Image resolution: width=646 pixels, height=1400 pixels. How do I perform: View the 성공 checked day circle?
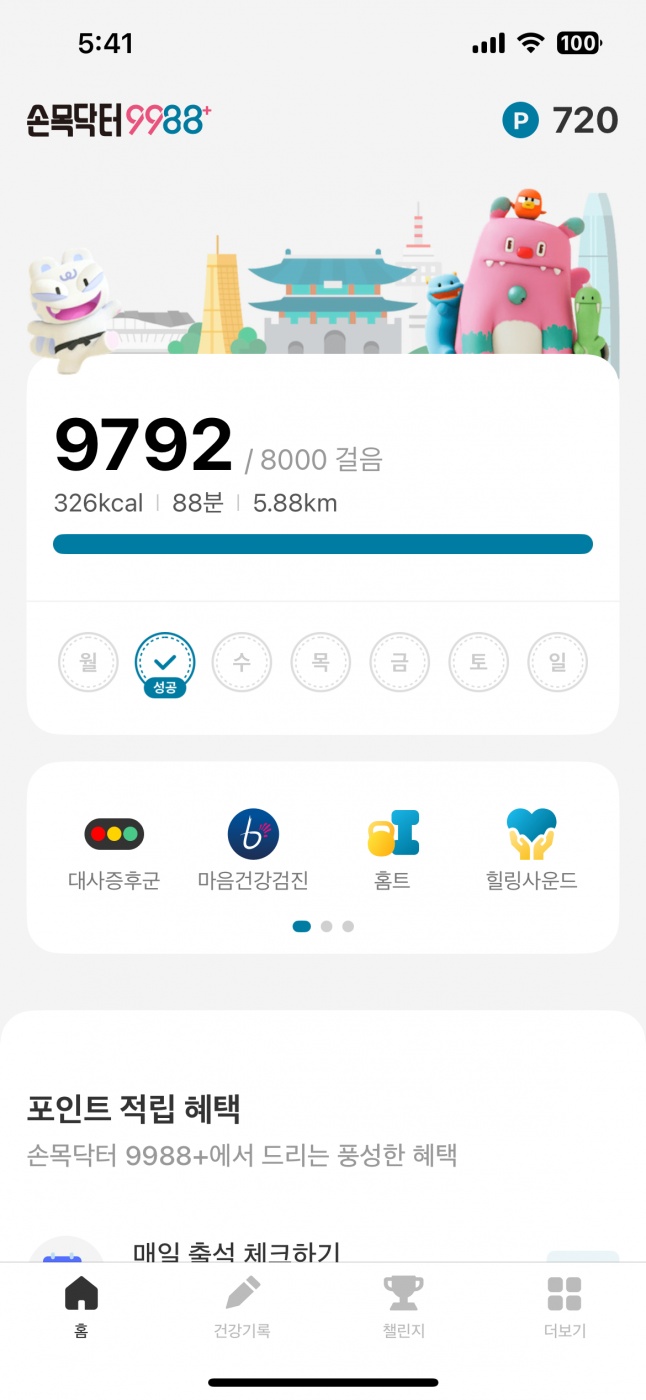(165, 664)
